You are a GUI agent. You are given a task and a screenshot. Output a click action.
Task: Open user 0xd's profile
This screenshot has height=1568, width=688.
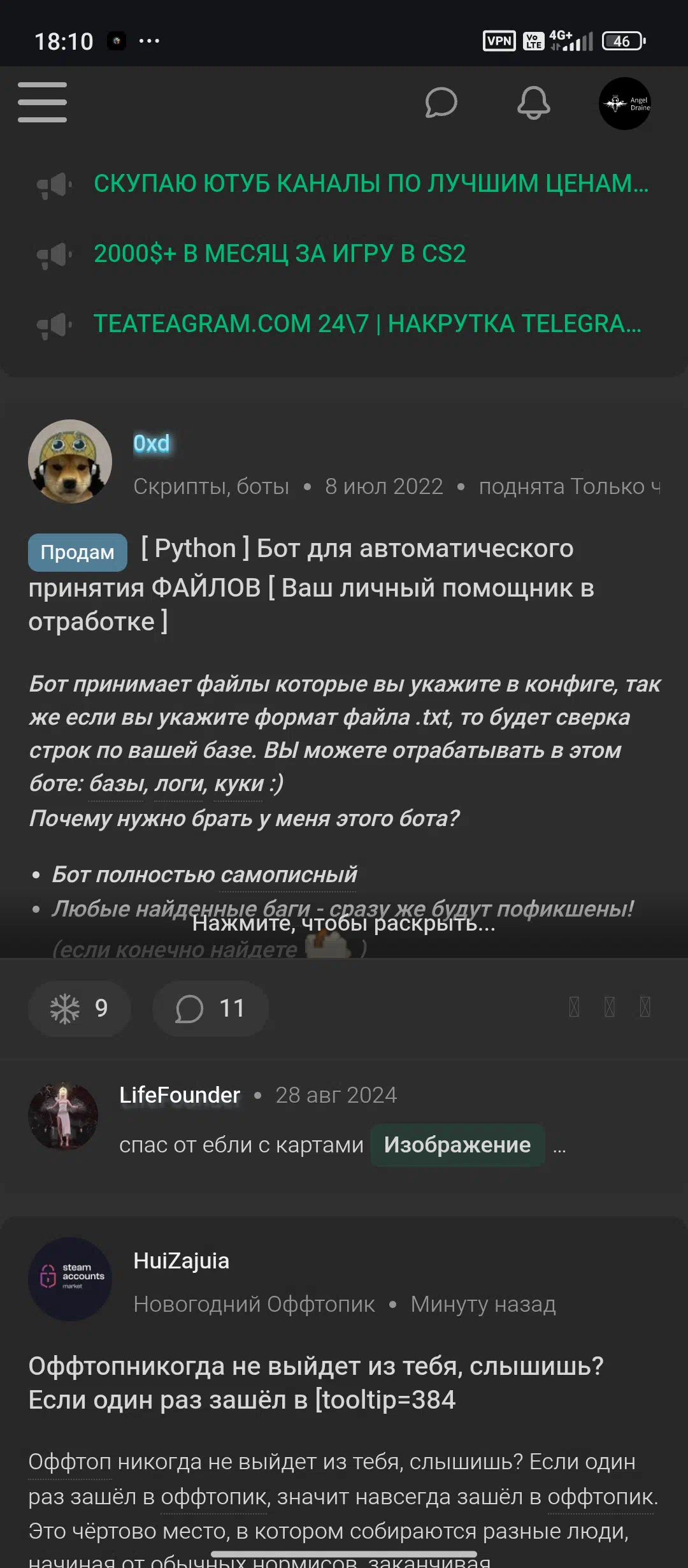152,444
